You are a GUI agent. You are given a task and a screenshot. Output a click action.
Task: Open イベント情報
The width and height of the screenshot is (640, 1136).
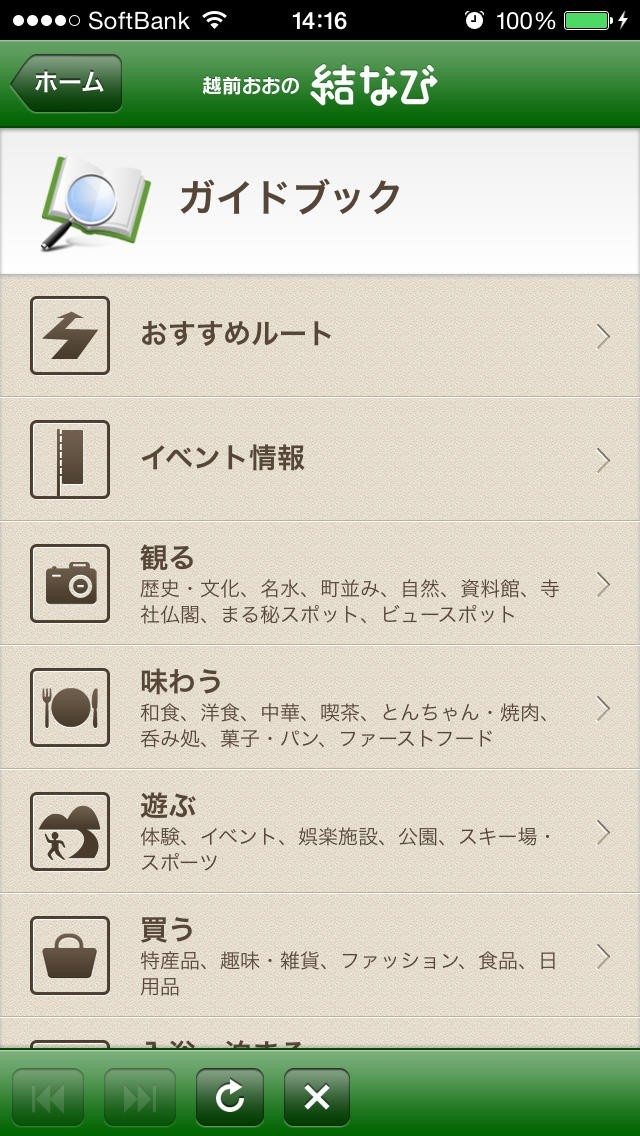320,459
